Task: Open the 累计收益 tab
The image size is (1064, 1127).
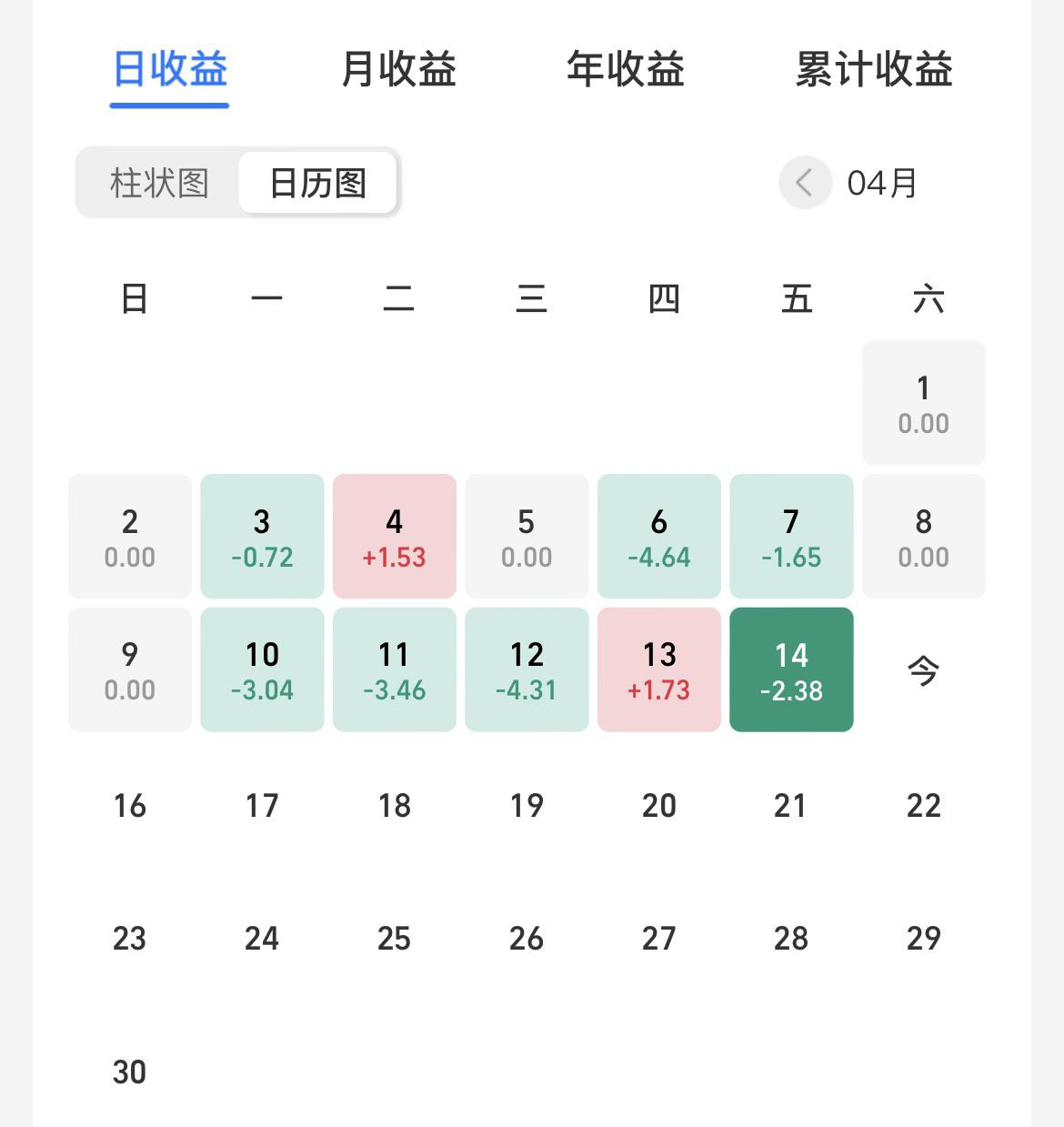Action: coord(873,70)
